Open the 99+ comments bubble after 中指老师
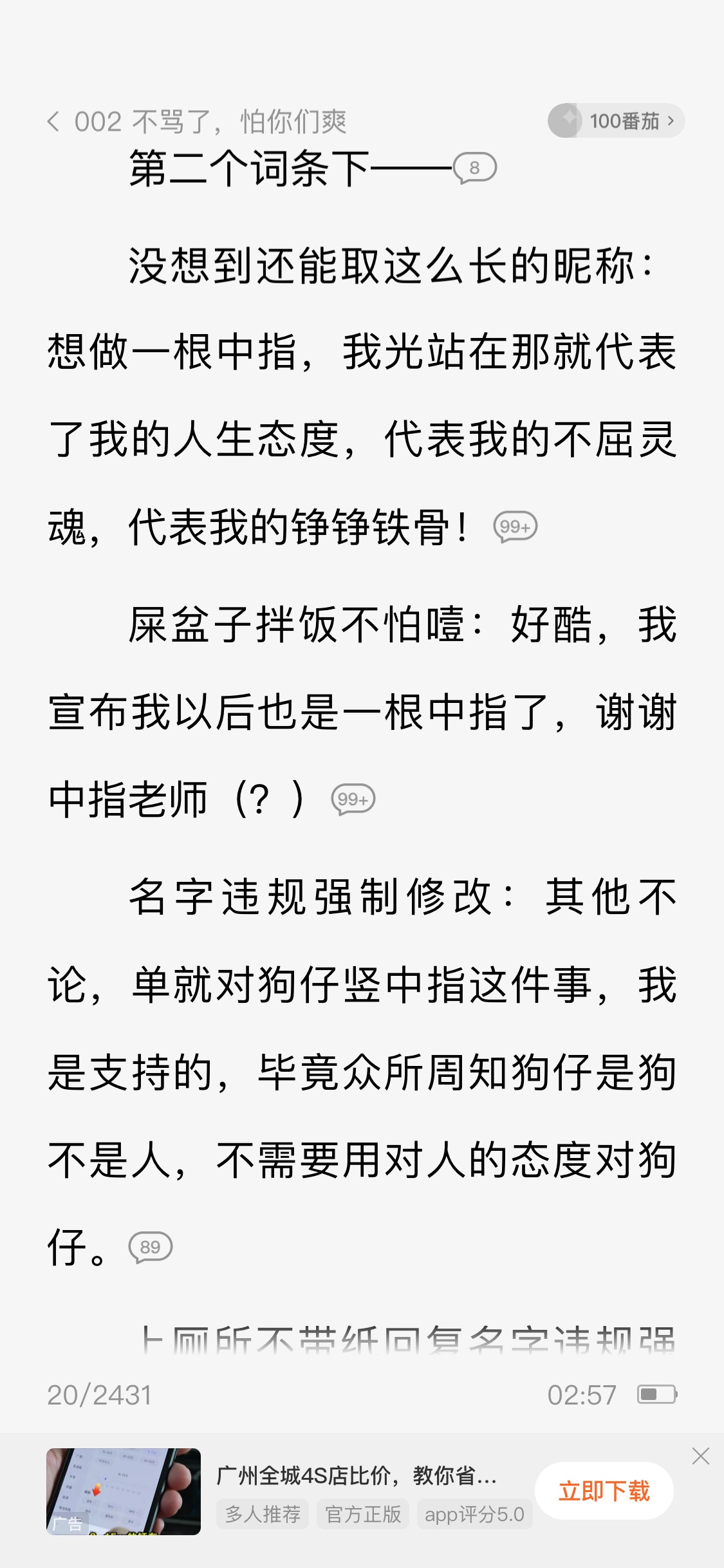 click(x=353, y=799)
